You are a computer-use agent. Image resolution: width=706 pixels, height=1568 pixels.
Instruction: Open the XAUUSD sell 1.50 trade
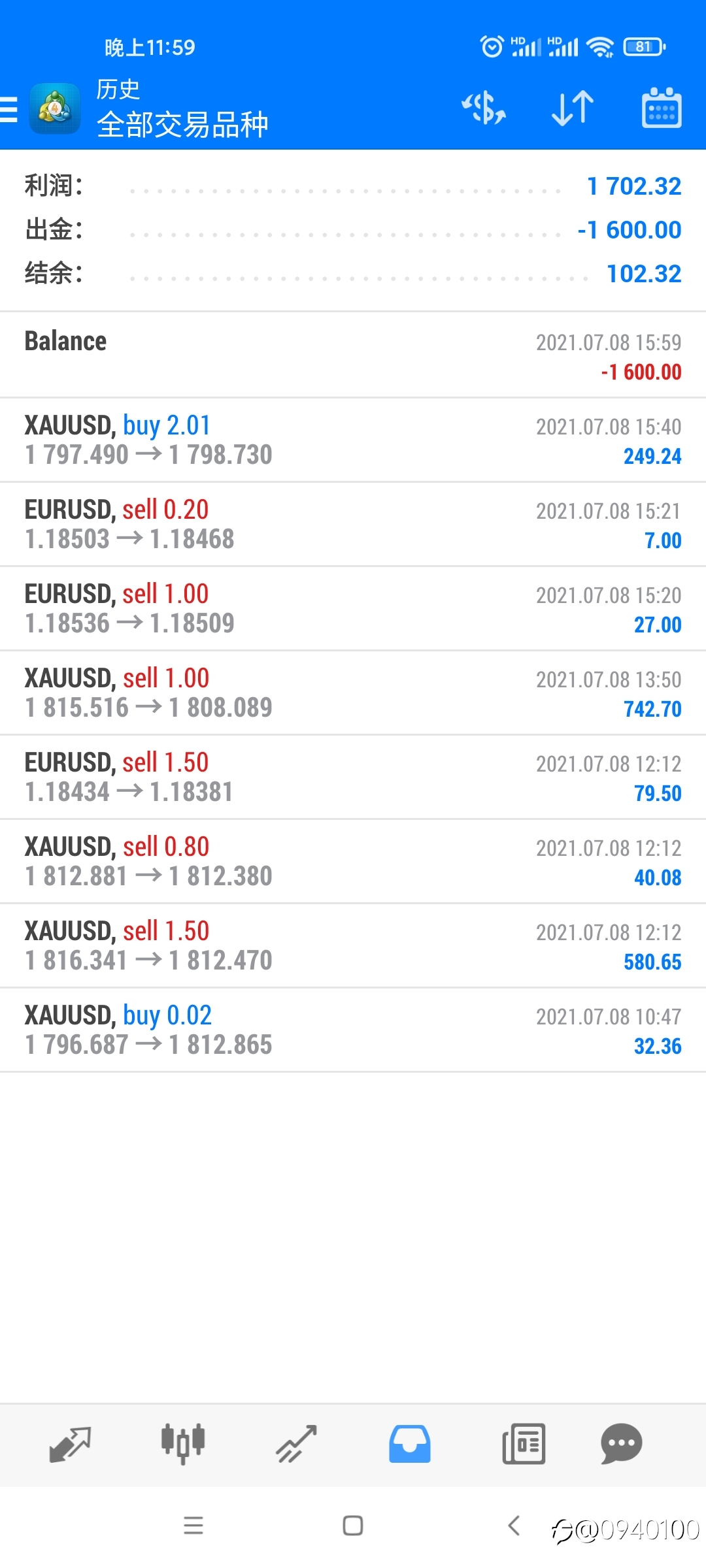coord(353,945)
